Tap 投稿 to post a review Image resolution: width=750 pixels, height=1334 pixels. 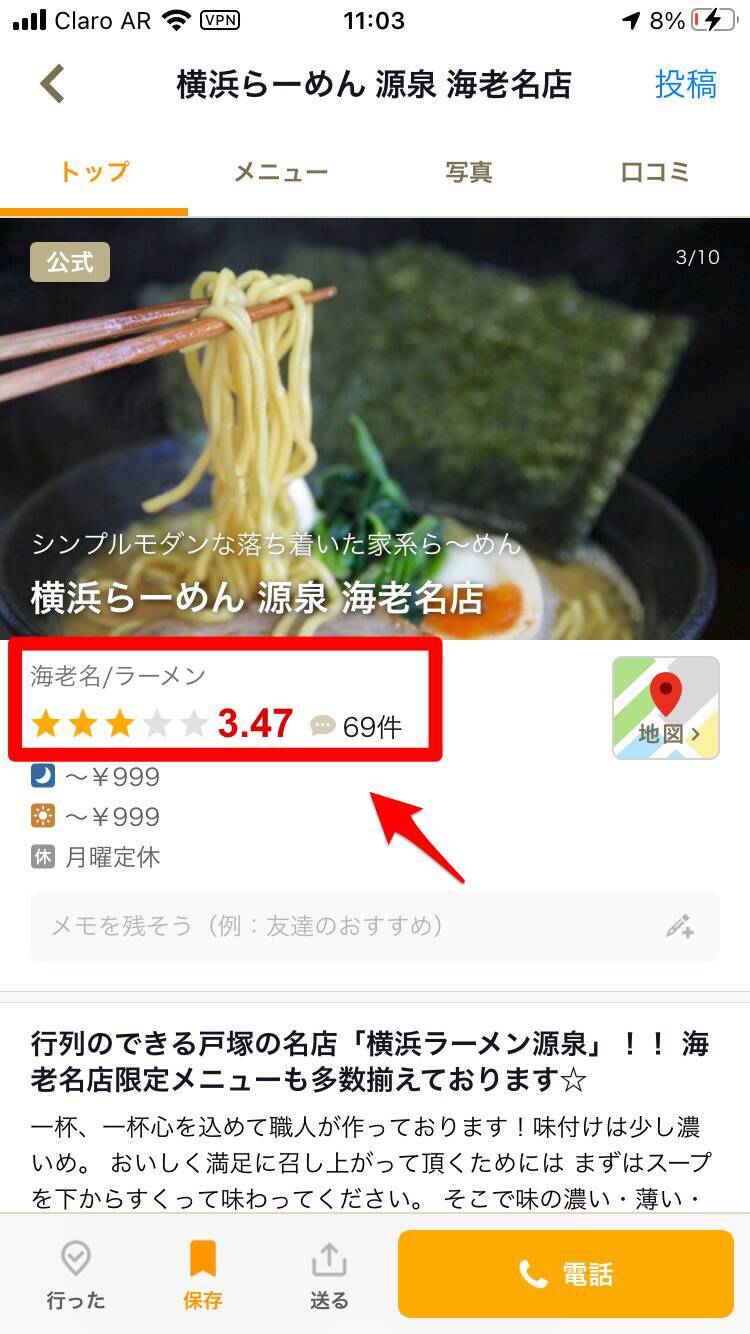click(685, 84)
